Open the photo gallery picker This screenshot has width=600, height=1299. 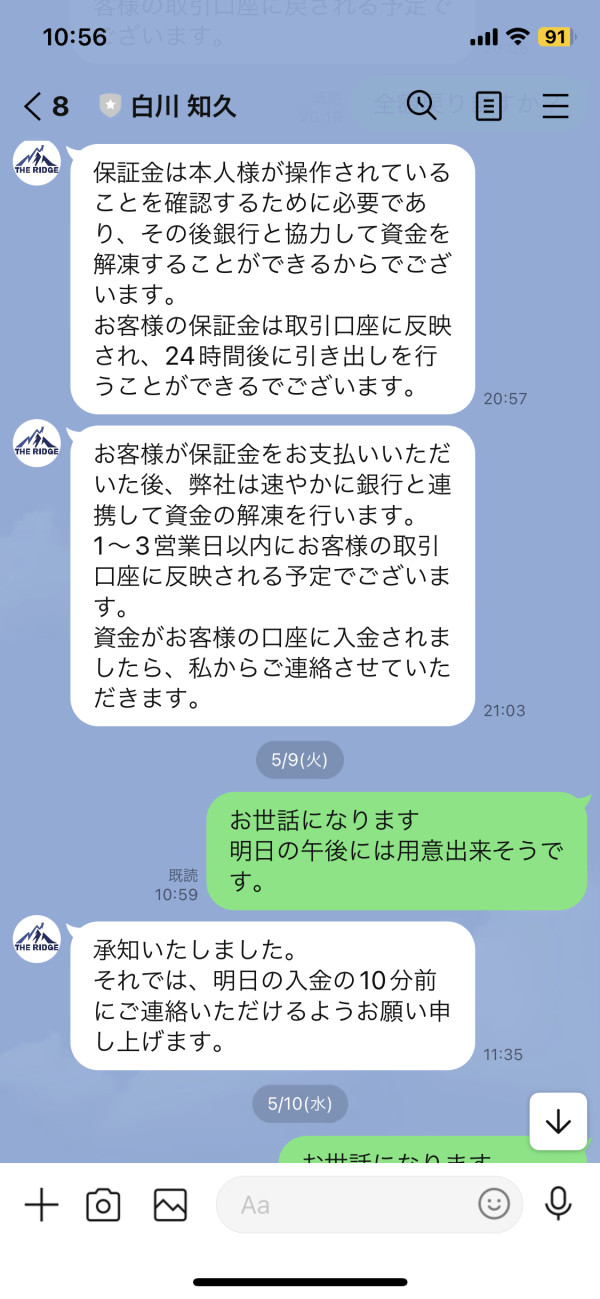(x=170, y=1204)
